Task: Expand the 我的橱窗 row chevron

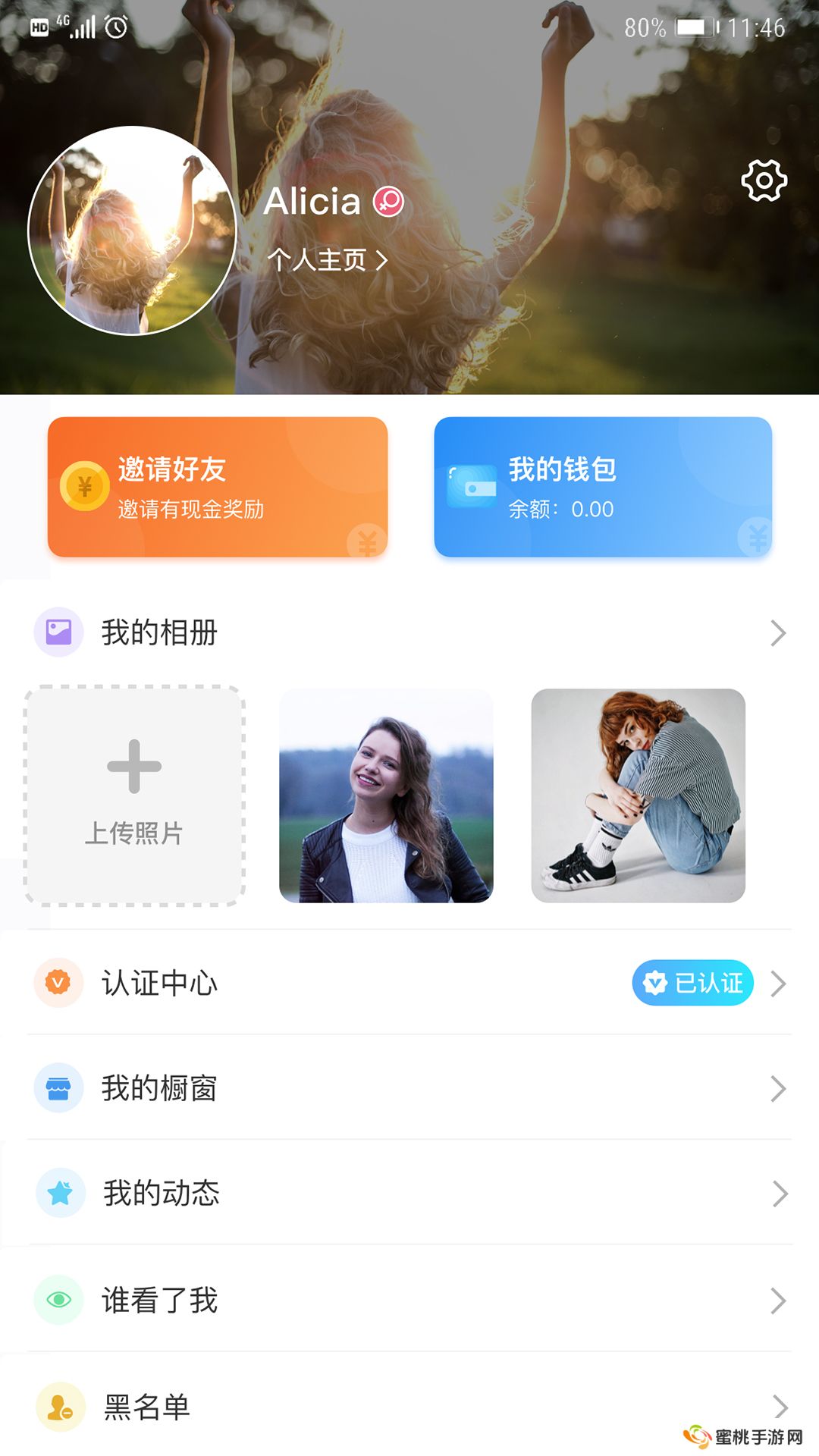Action: point(778,1089)
